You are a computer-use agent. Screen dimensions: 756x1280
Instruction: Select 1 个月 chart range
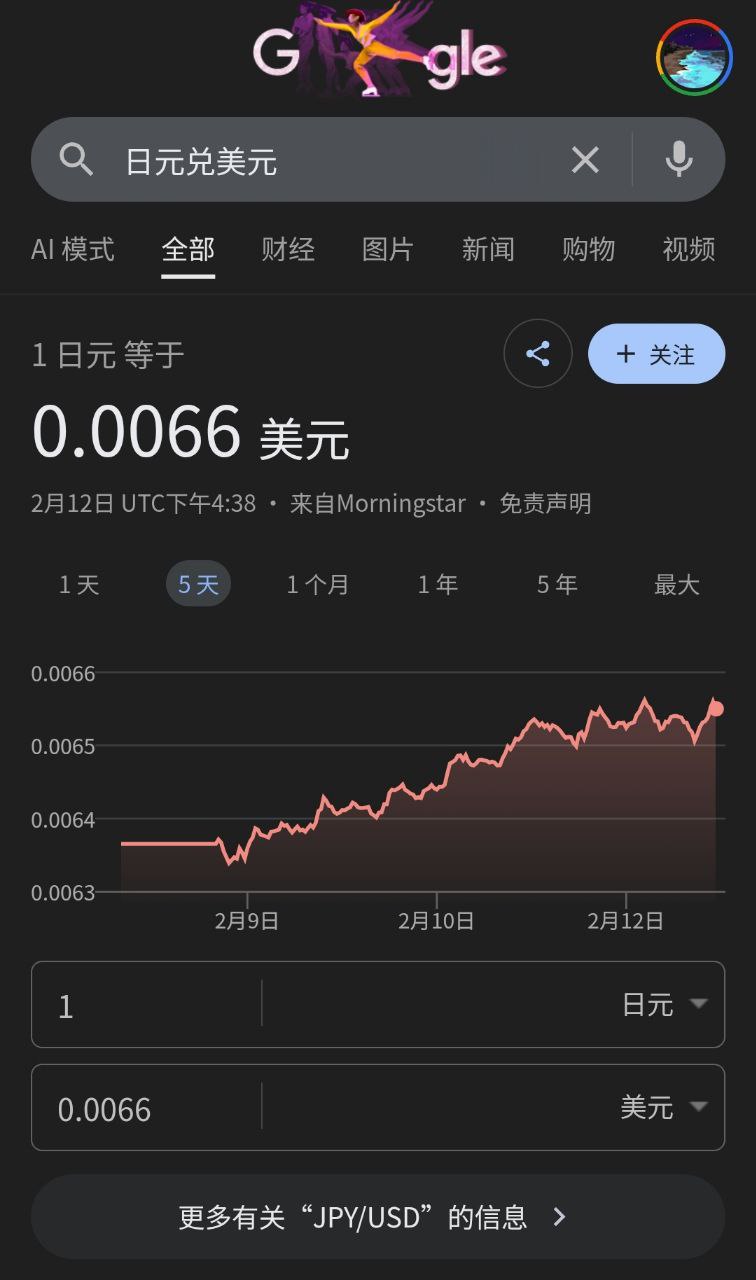pyautogui.click(x=318, y=585)
